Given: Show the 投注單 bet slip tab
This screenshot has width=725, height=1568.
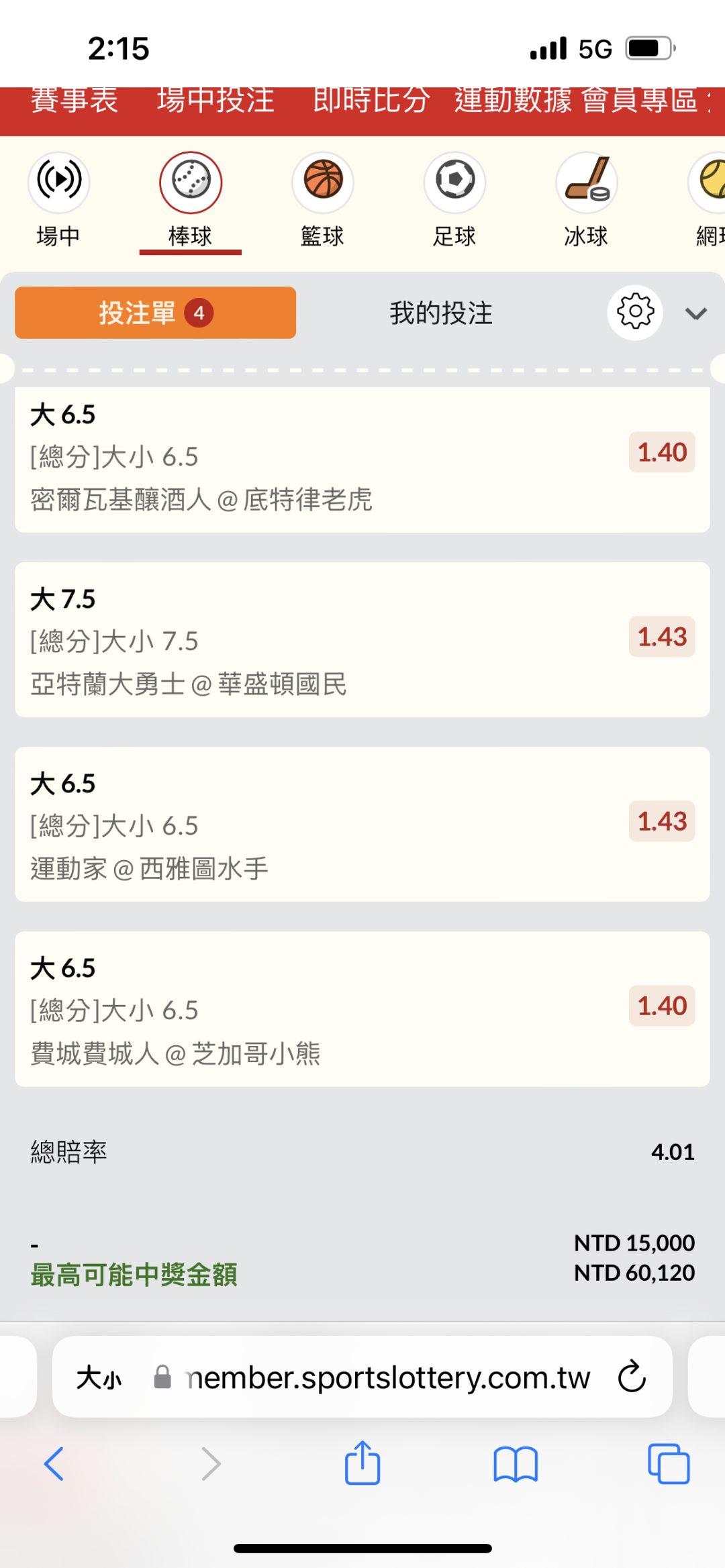Looking at the screenshot, I should click(x=155, y=313).
